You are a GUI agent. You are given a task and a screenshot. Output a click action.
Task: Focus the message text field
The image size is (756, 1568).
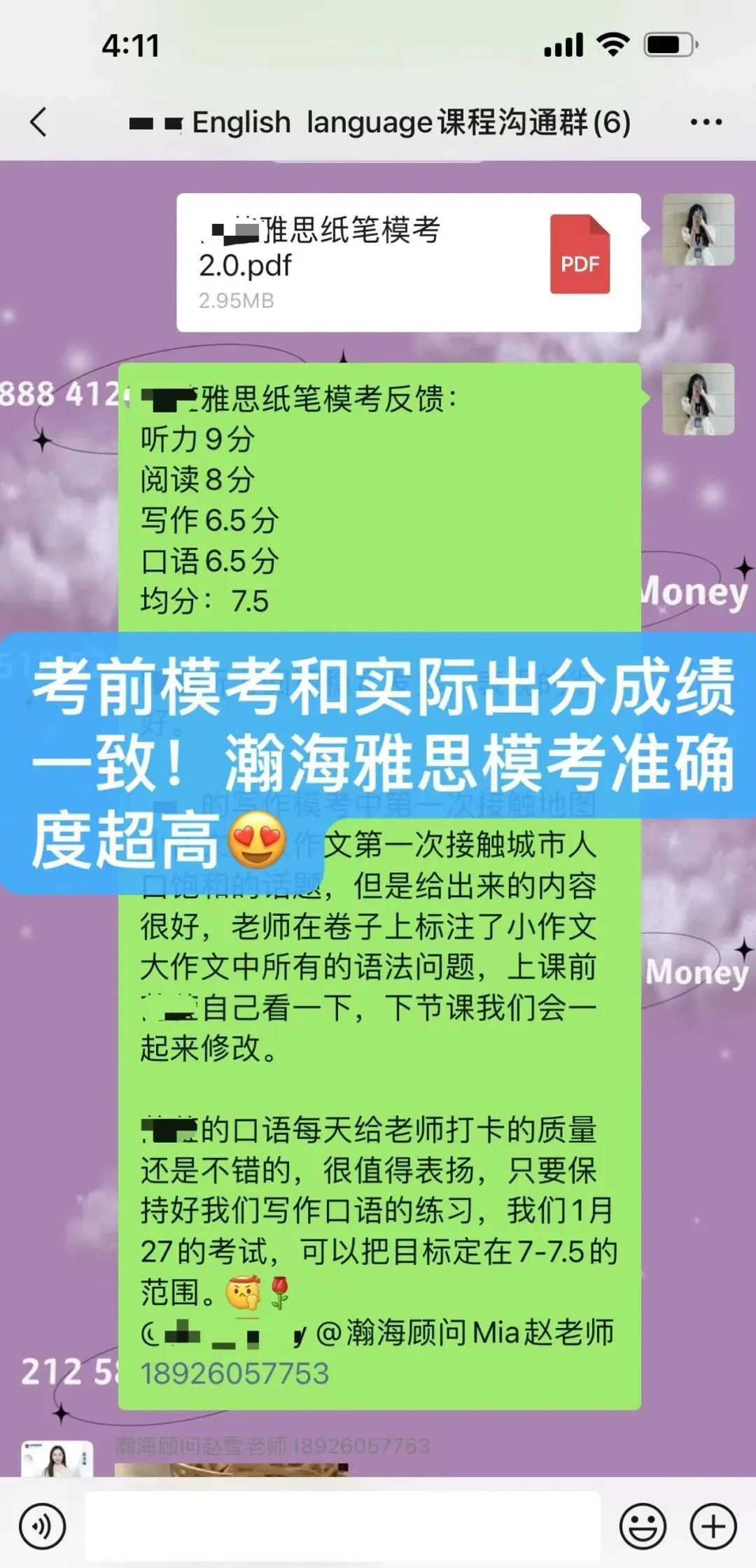tap(343, 1526)
